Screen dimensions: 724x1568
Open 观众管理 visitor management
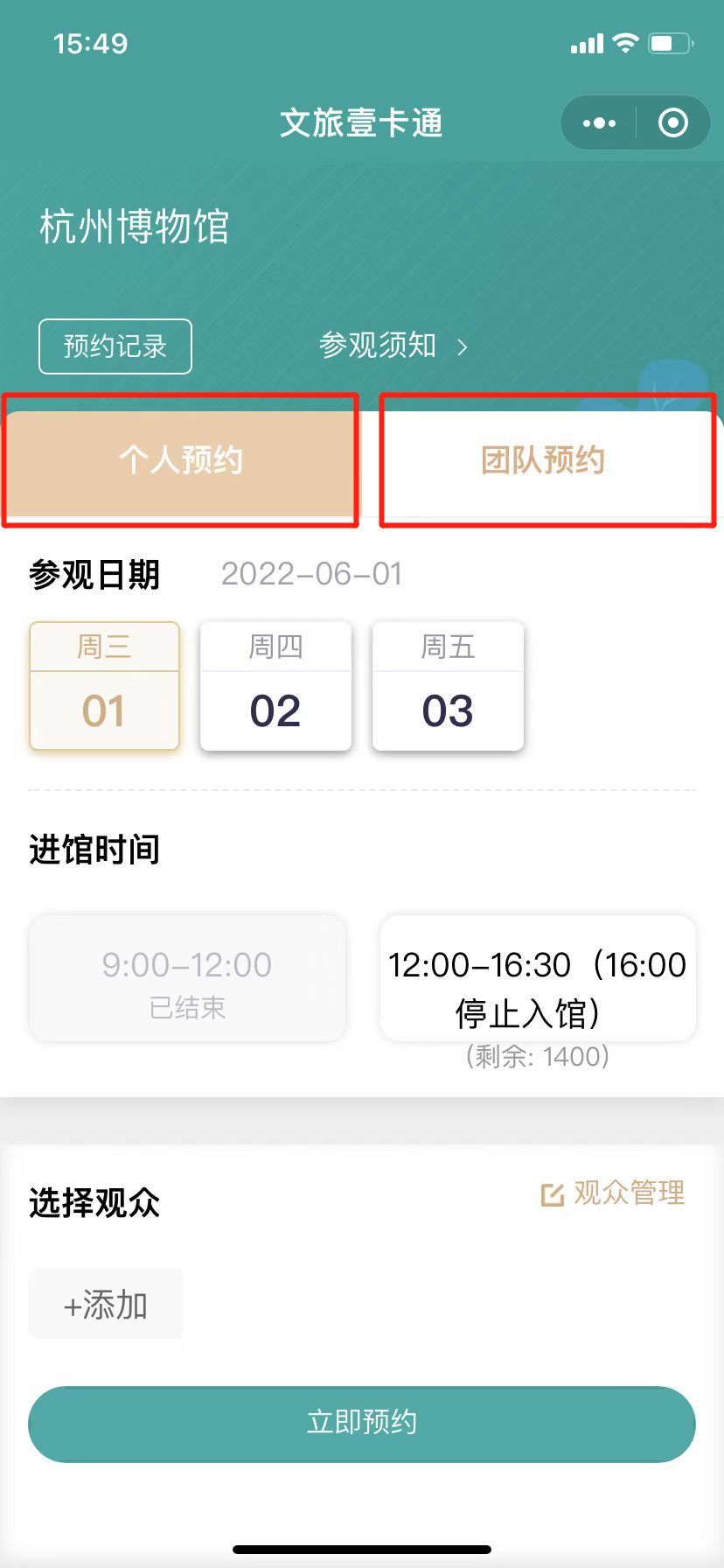[614, 1193]
